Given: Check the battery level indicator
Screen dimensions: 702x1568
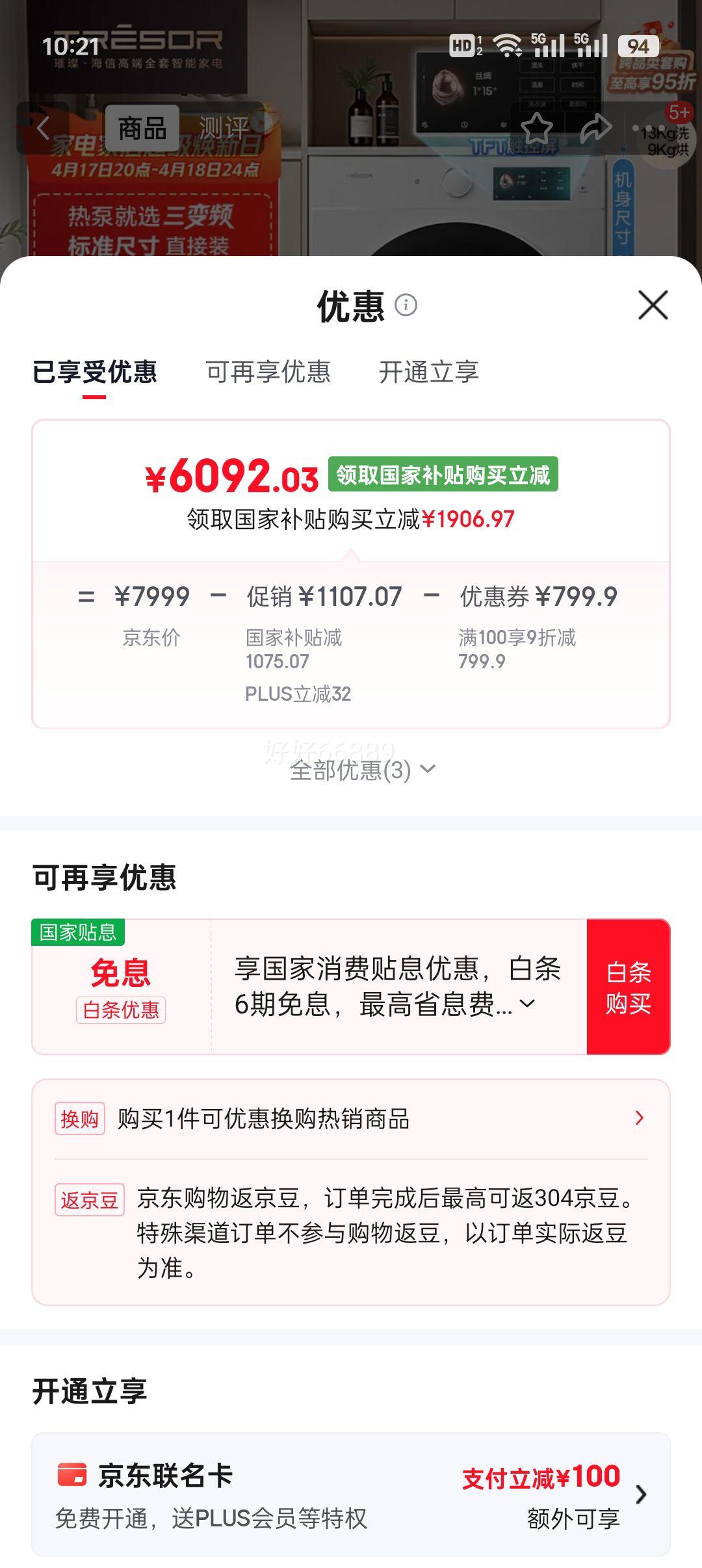Looking at the screenshot, I should [638, 47].
